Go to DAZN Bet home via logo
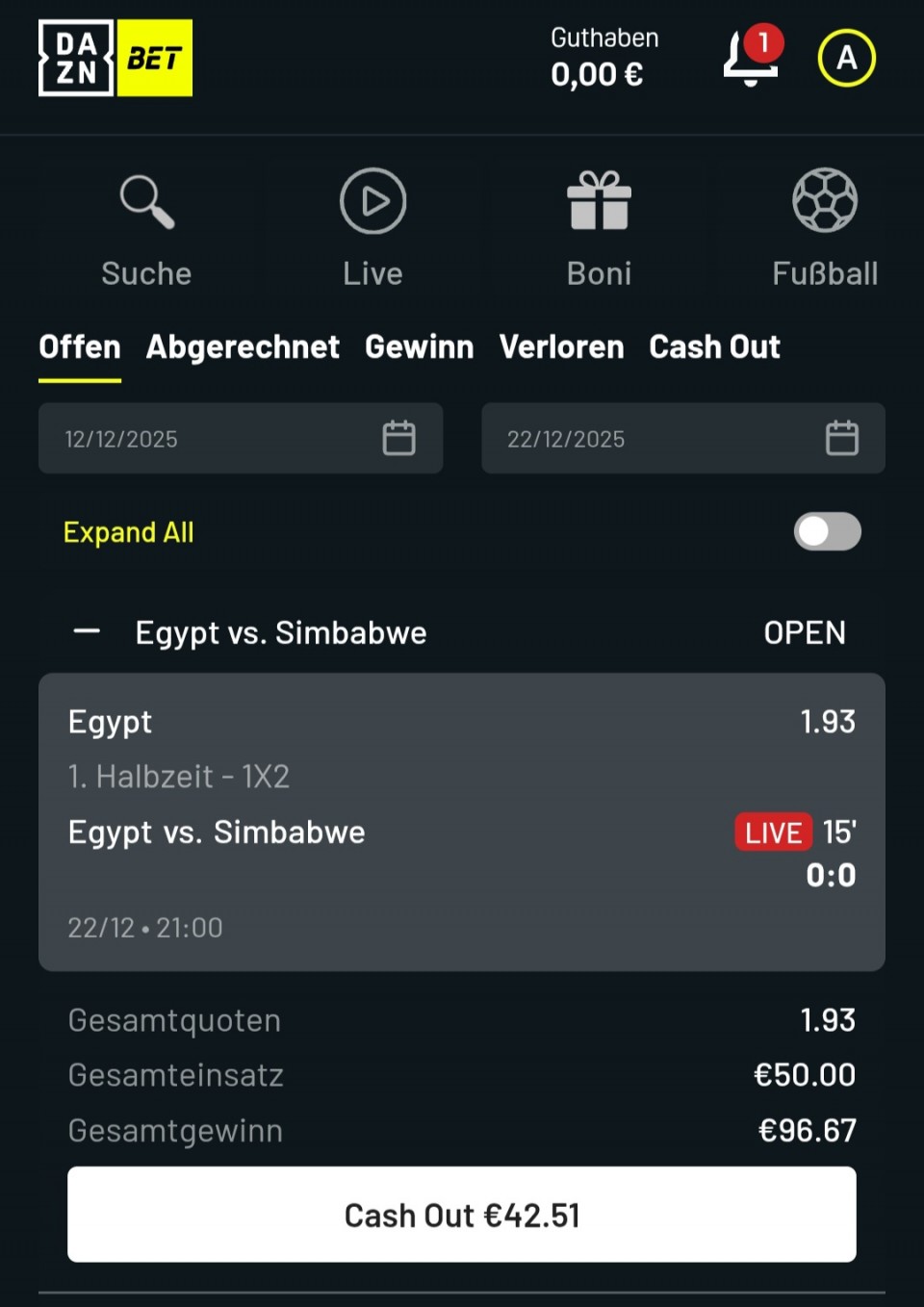 [x=115, y=58]
